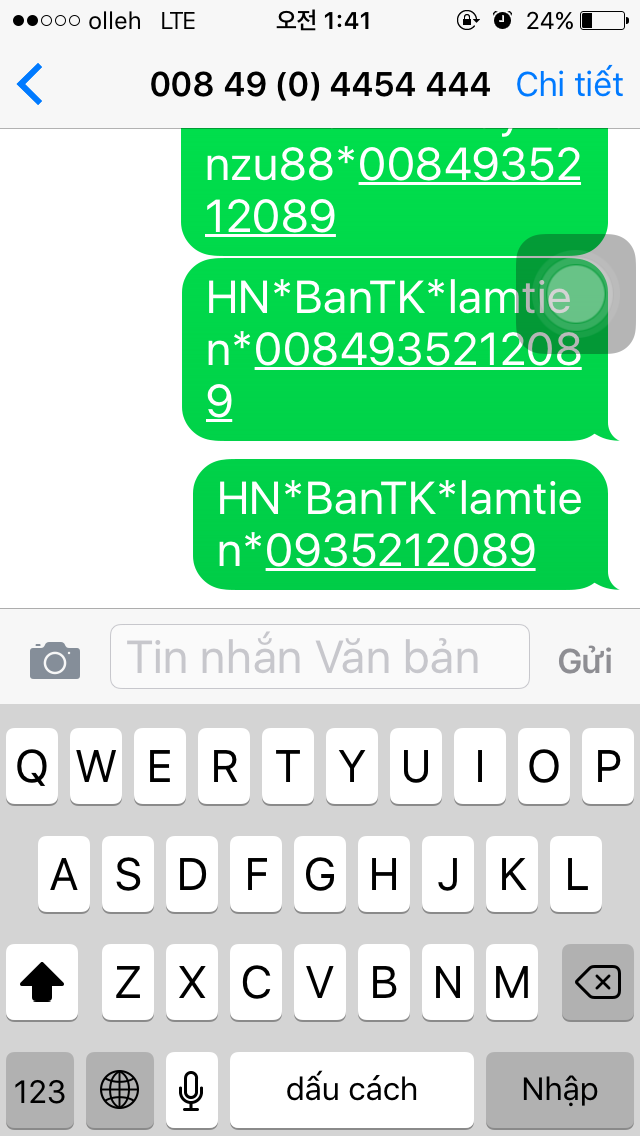The height and width of the screenshot is (1136, 640).
Task: Start dictation with the microphone key
Action: 192,1090
